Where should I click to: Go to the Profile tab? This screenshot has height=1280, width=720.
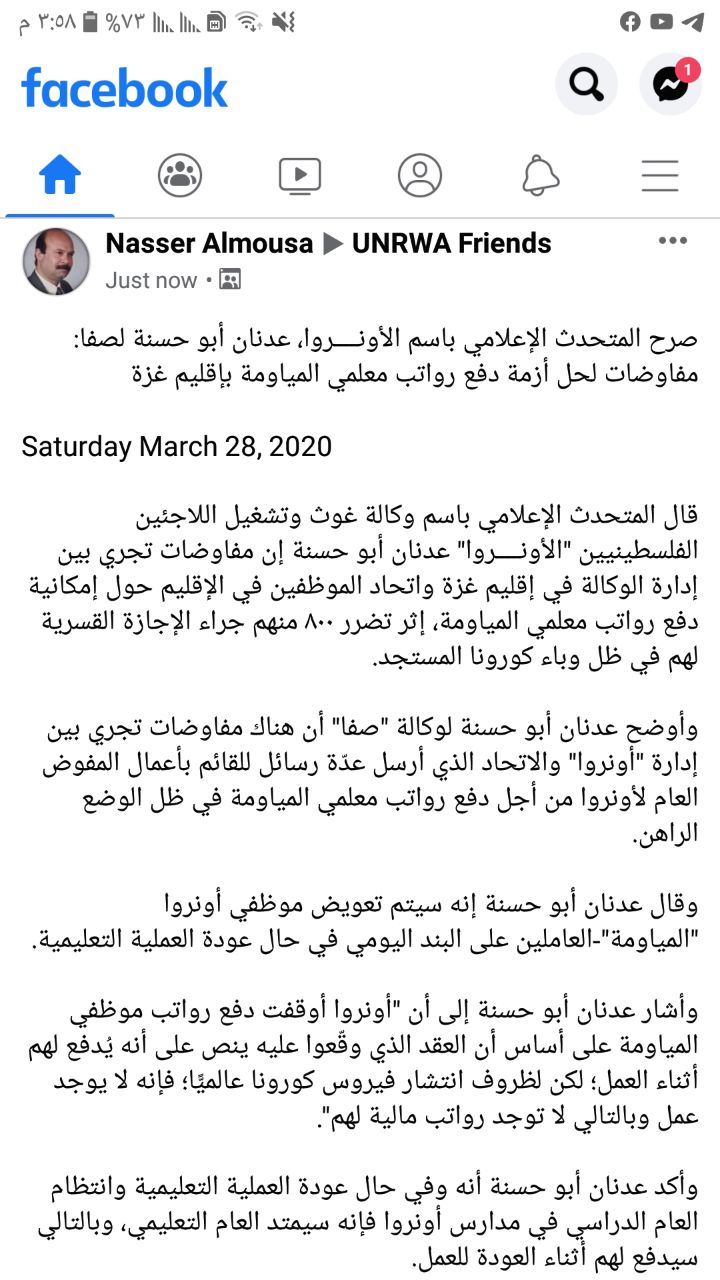pyautogui.click(x=420, y=176)
